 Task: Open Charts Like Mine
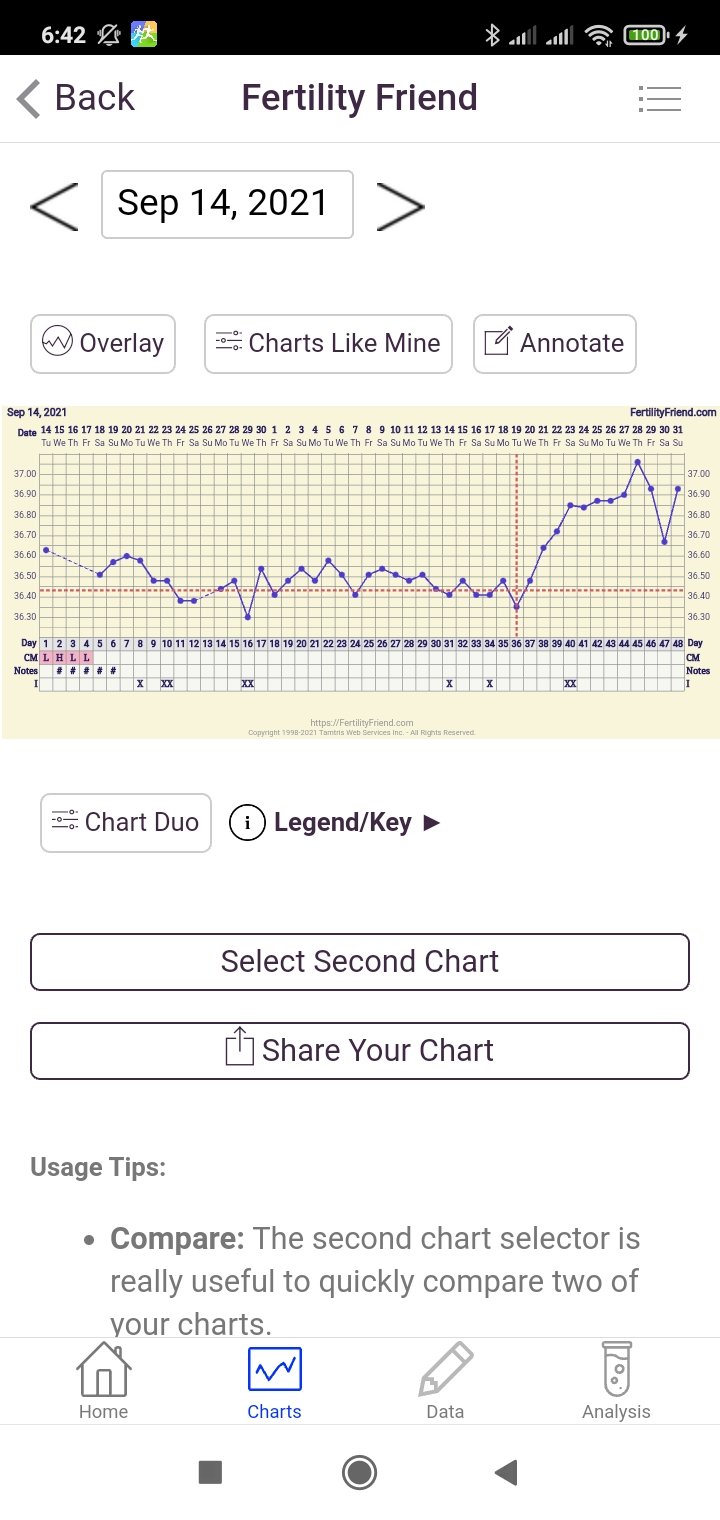pyautogui.click(x=328, y=344)
